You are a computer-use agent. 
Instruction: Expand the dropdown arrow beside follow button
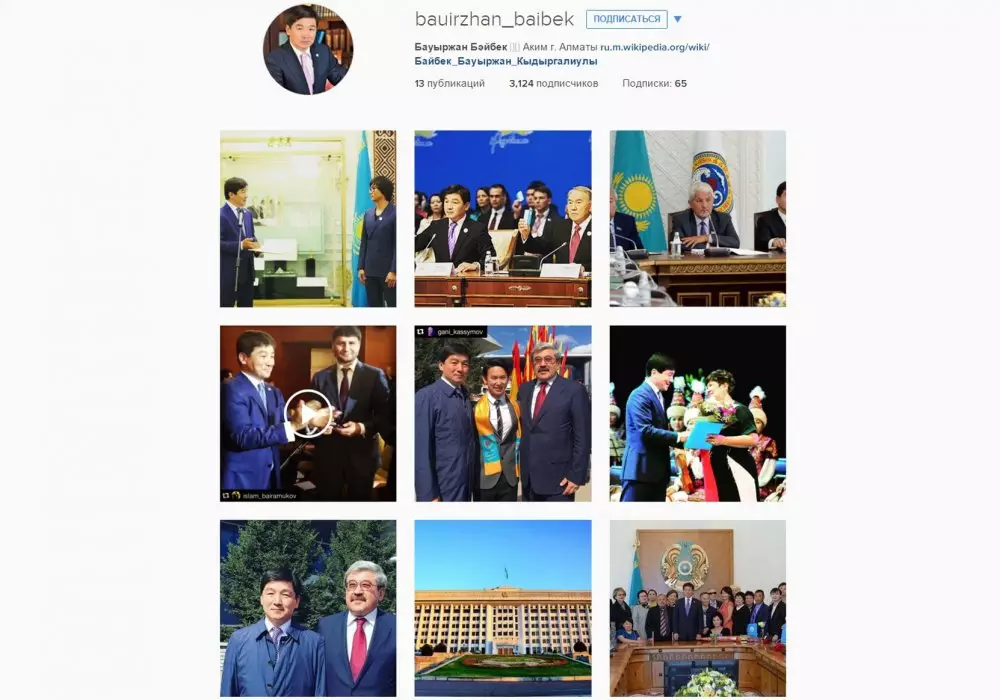click(677, 19)
